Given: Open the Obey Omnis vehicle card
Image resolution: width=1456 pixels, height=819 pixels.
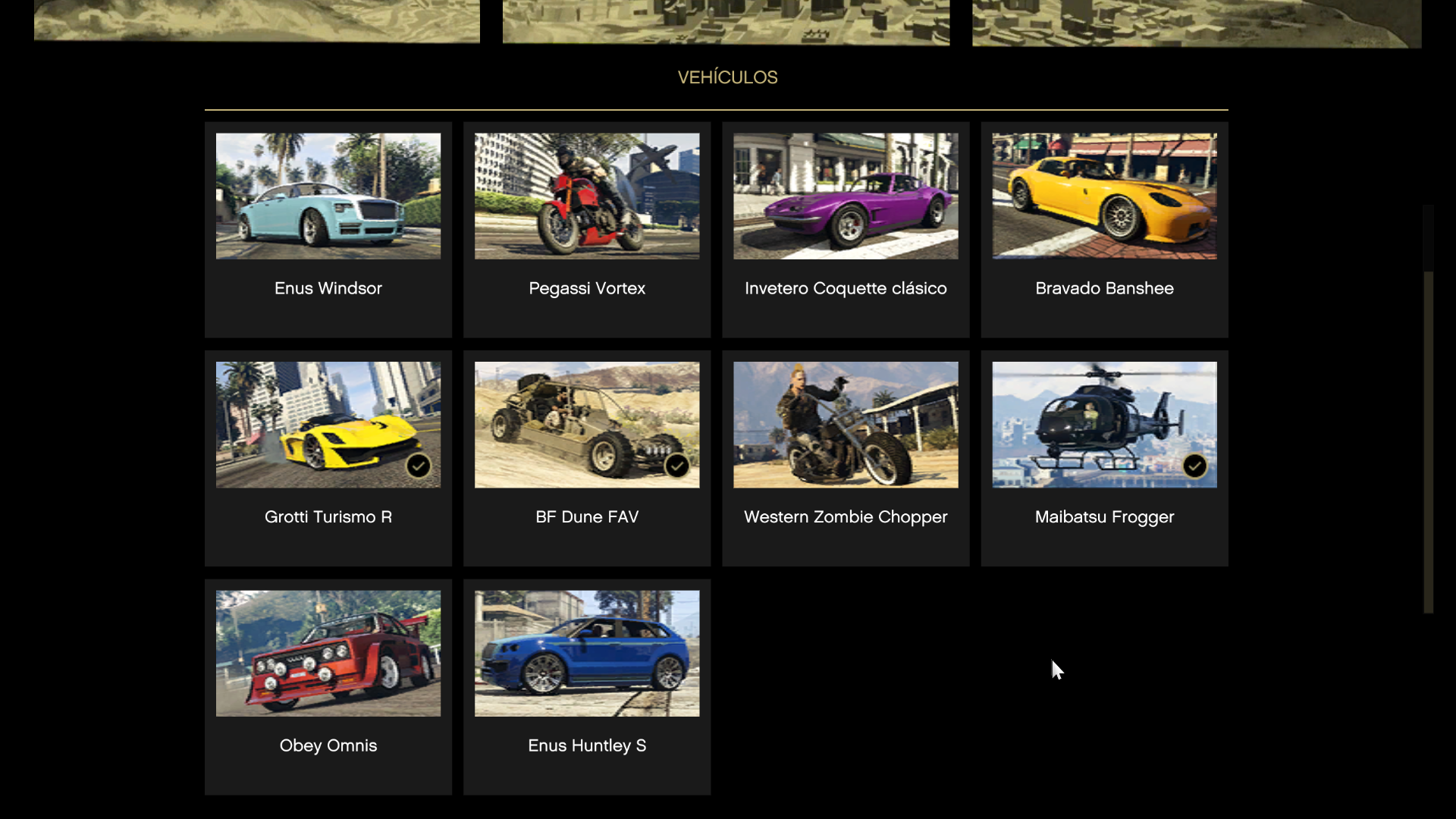Looking at the screenshot, I should [328, 686].
